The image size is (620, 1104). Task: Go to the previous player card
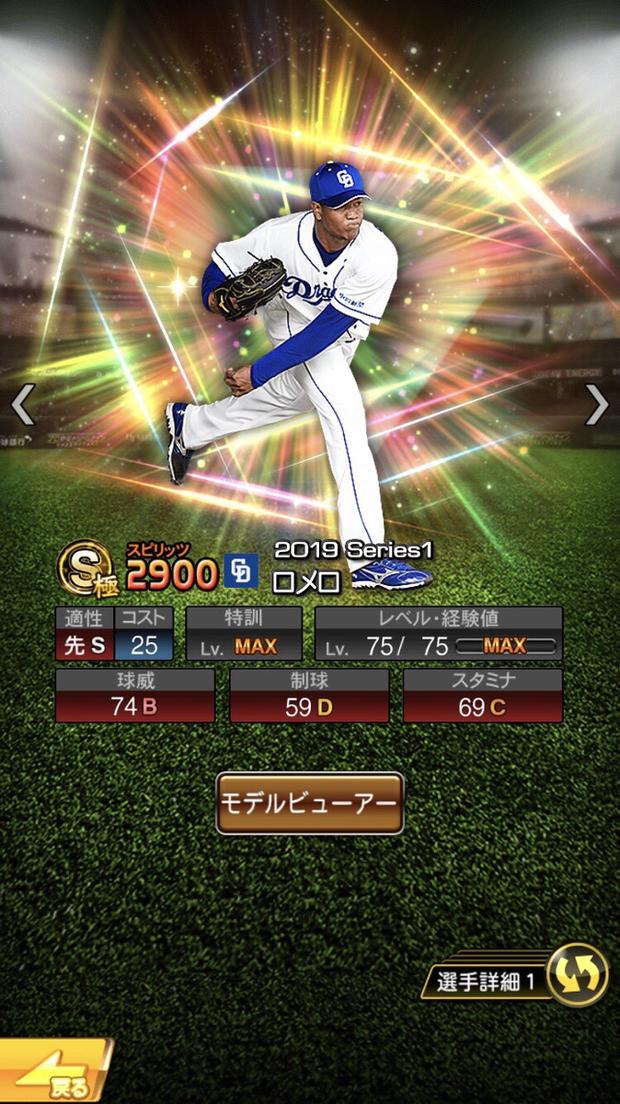tap(22, 404)
